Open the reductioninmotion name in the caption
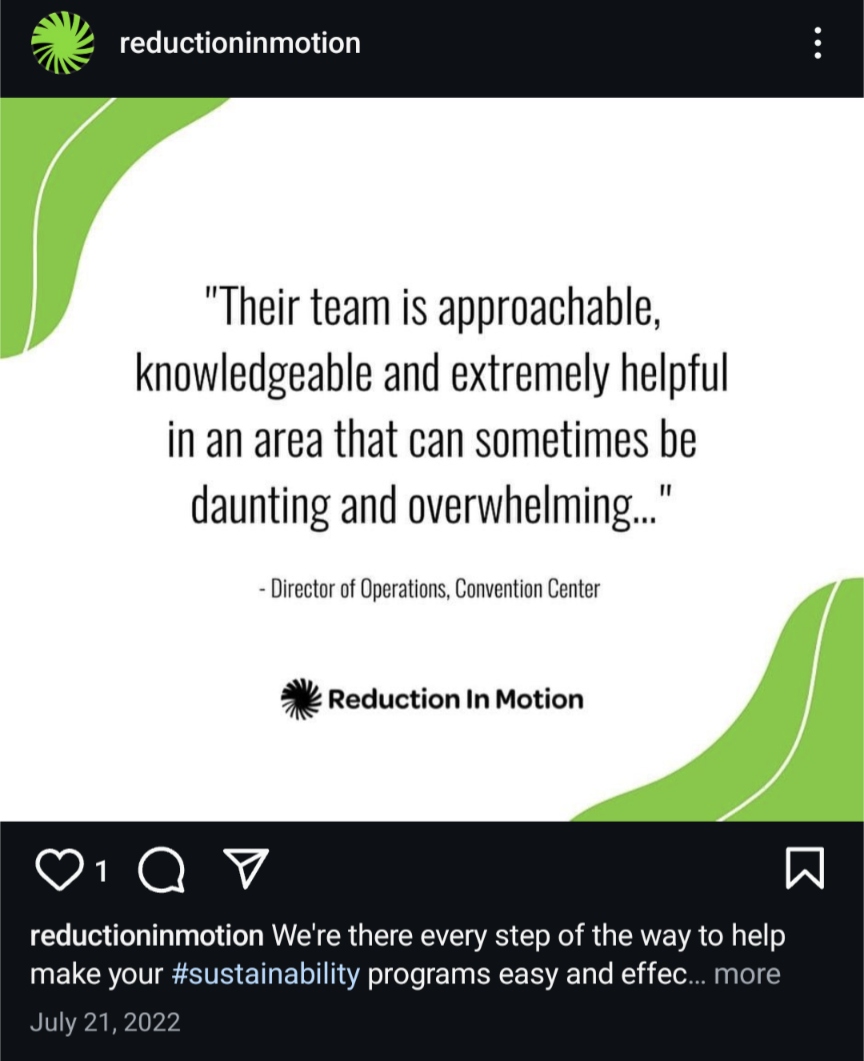 click(147, 937)
